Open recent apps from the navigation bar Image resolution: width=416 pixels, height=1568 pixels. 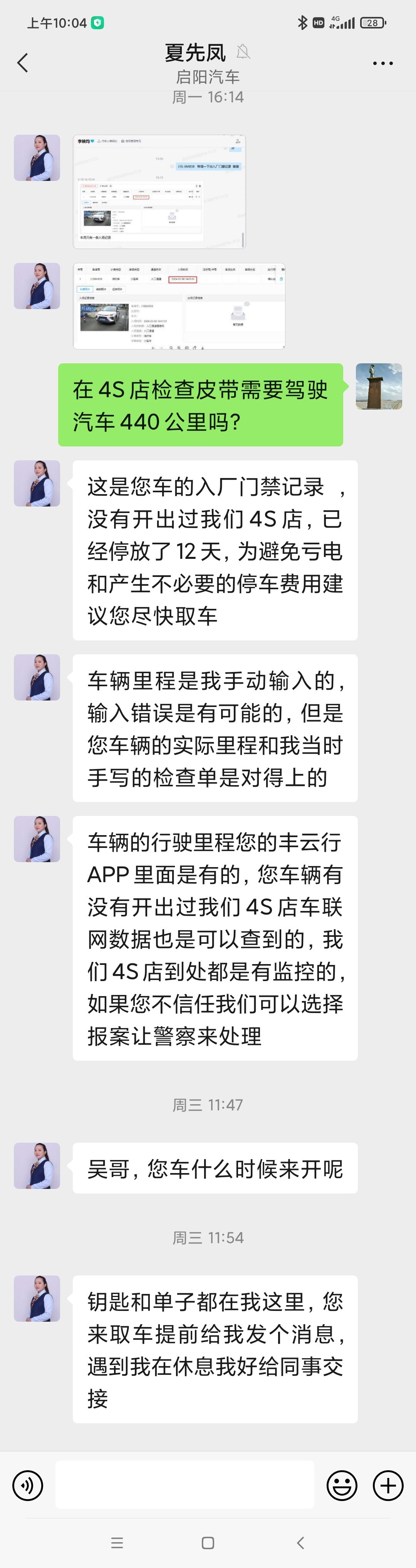[117, 1543]
